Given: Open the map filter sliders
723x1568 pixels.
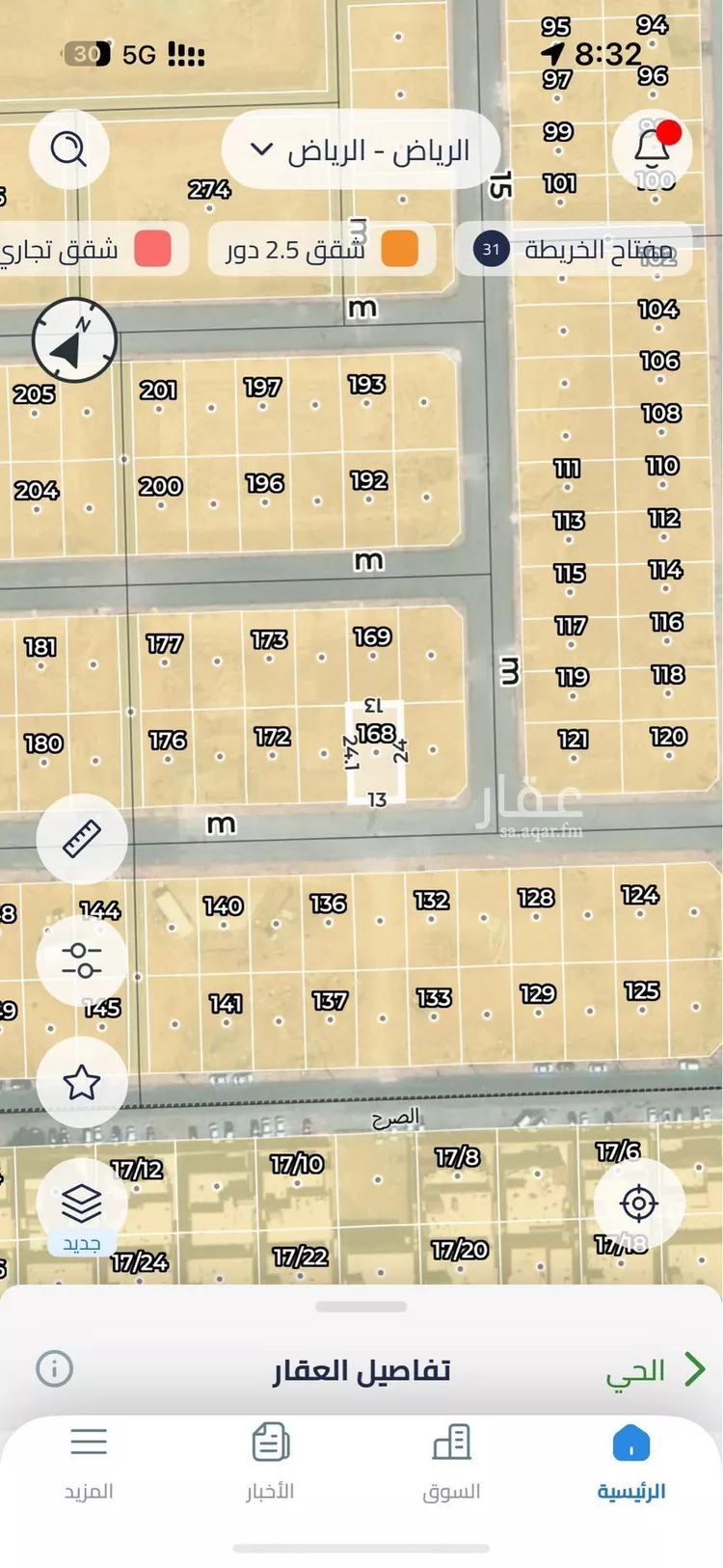Looking at the screenshot, I should coord(82,960).
